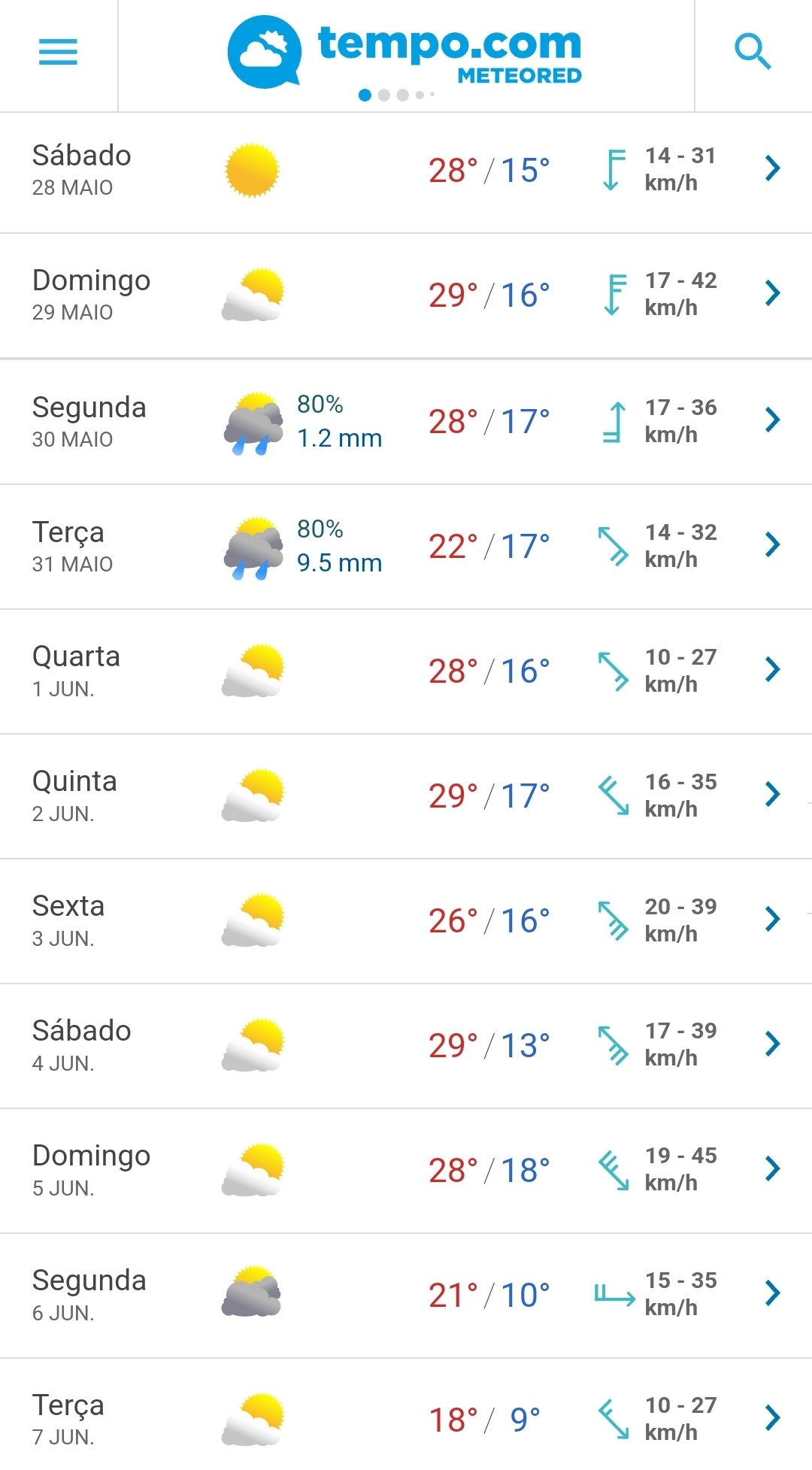Select the Sábado 4 Jun. row
The height and width of the screenshot is (1470, 812).
pyautogui.click(x=406, y=1046)
